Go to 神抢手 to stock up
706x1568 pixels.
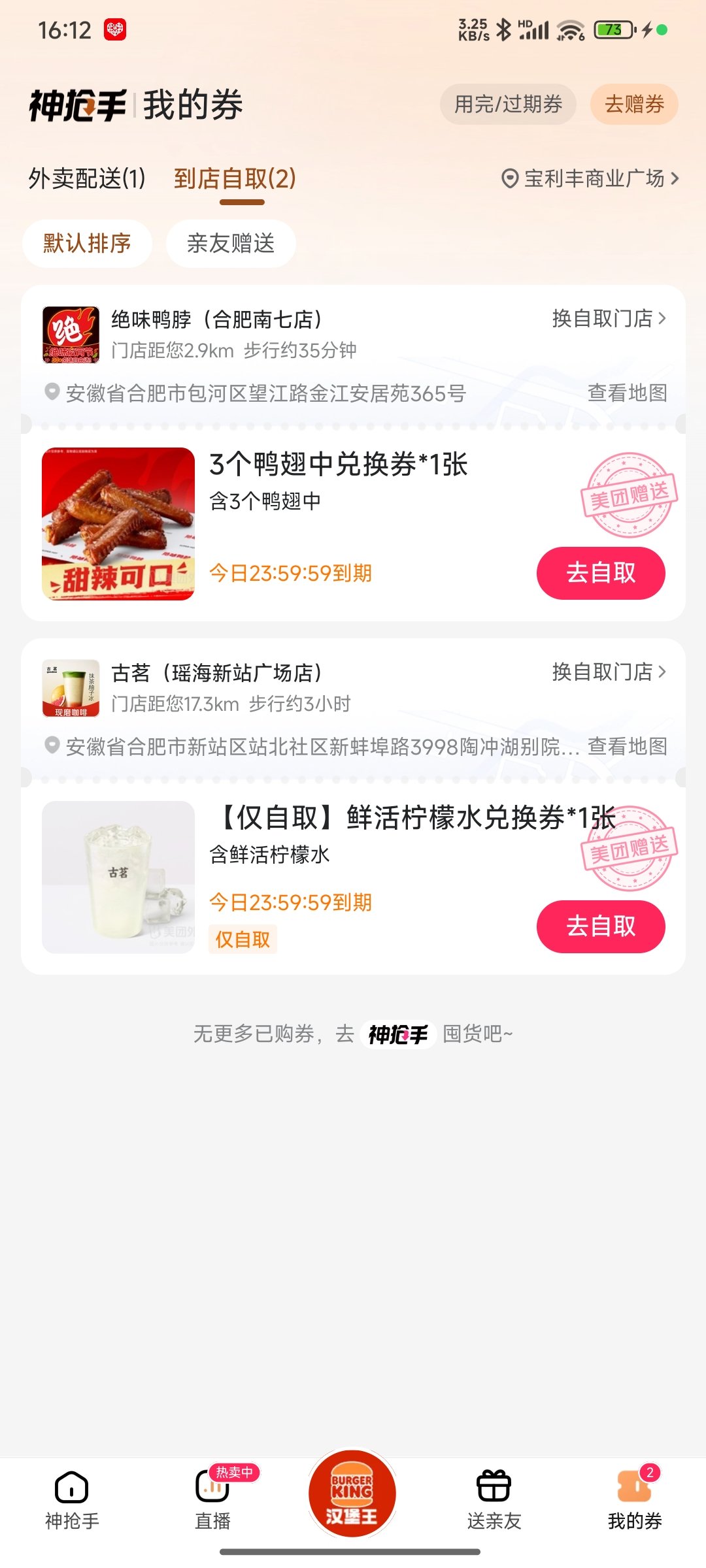(398, 1034)
